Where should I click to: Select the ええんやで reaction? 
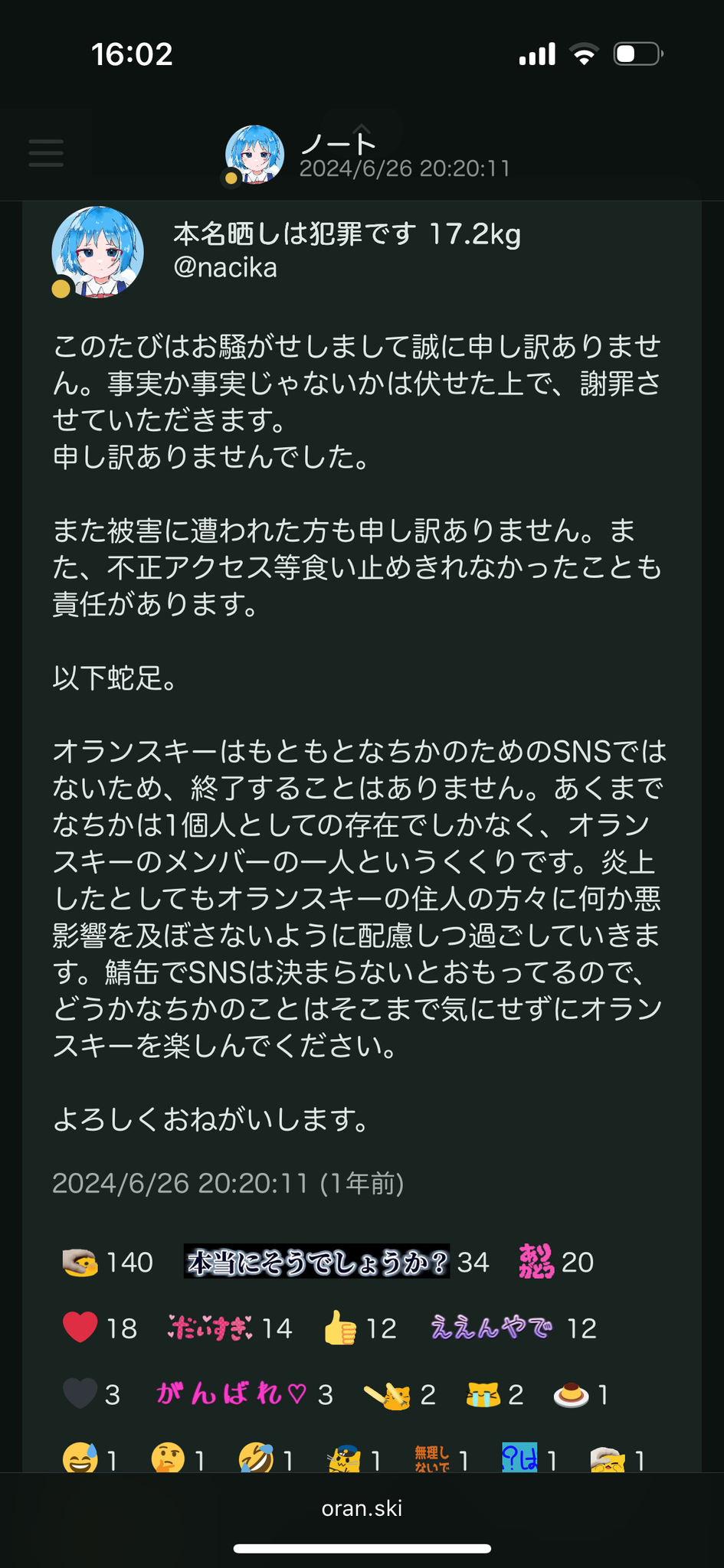513,1328
